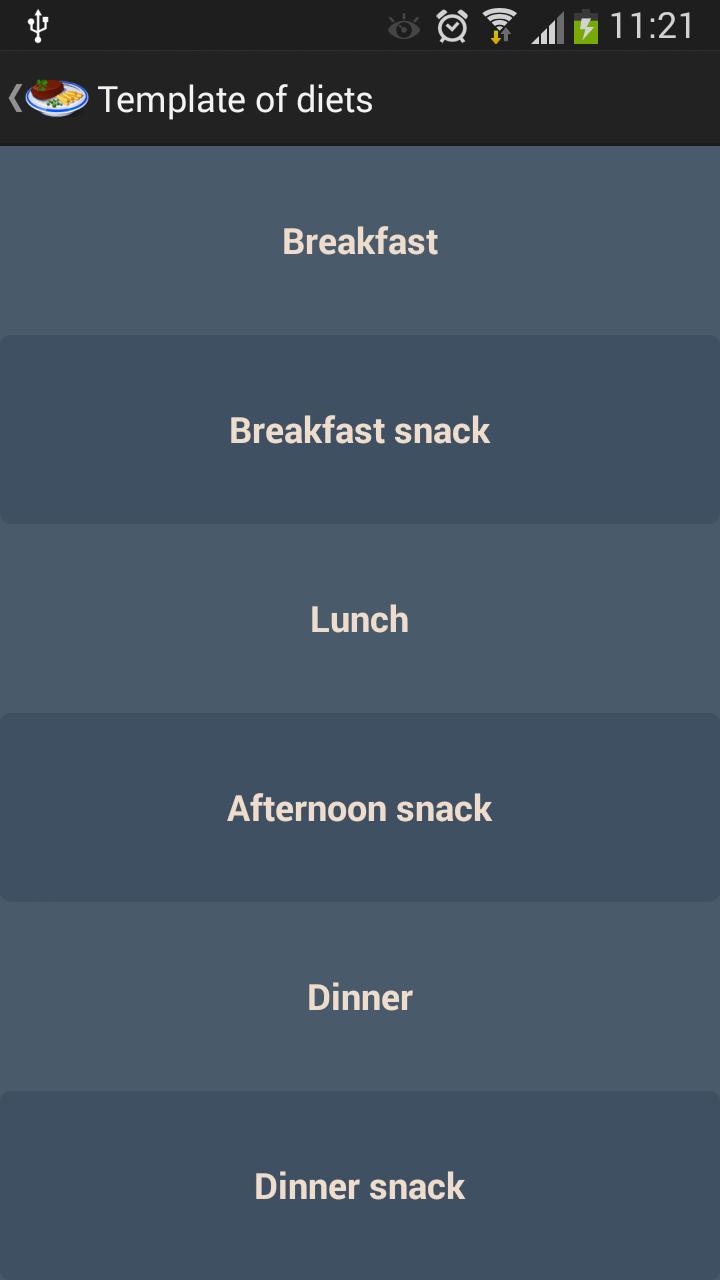Open the app header to return home
Viewport: 720px width, 1280px height.
55,99
